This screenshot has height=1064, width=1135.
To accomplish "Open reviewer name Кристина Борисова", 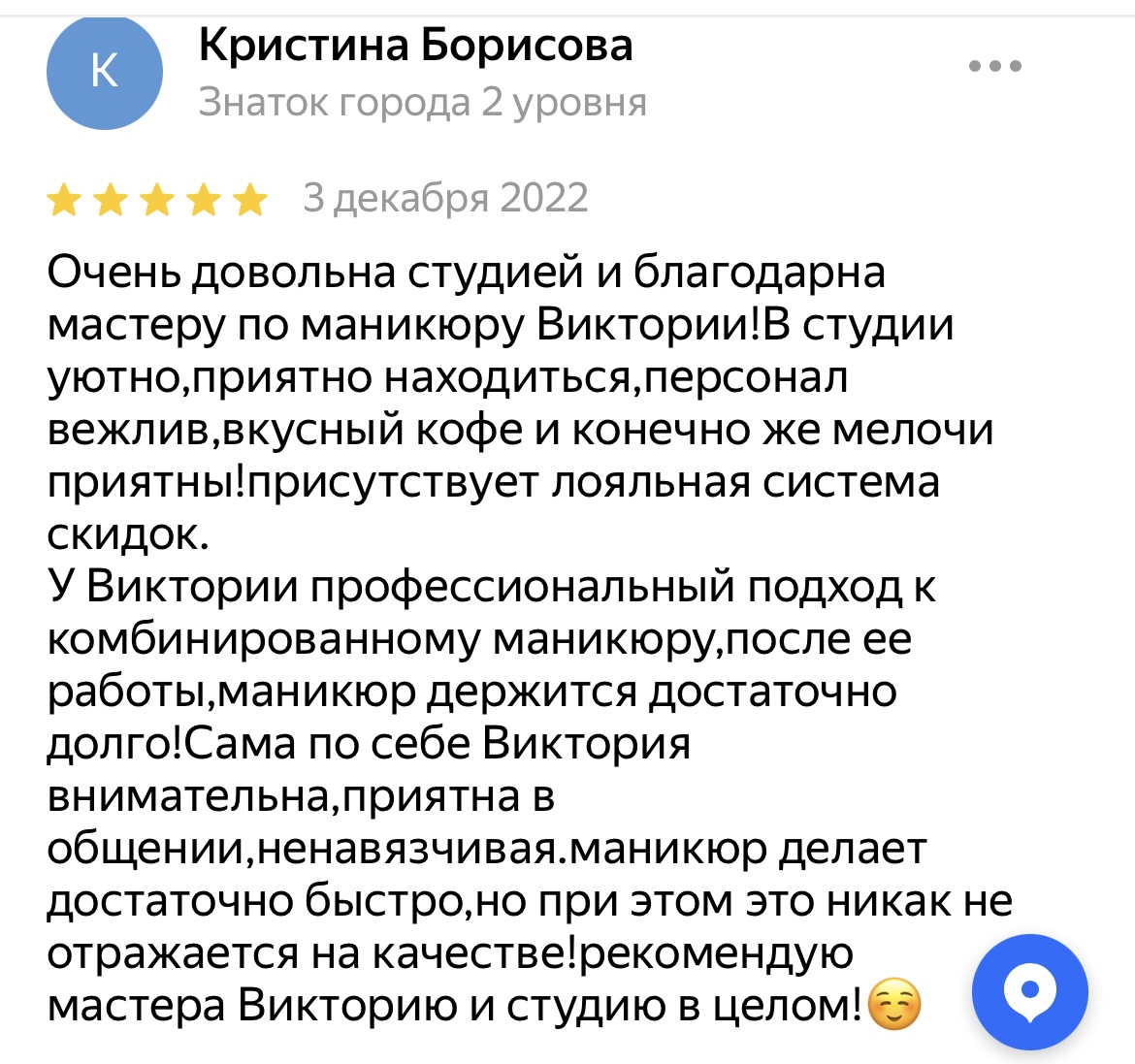I will tap(415, 45).
